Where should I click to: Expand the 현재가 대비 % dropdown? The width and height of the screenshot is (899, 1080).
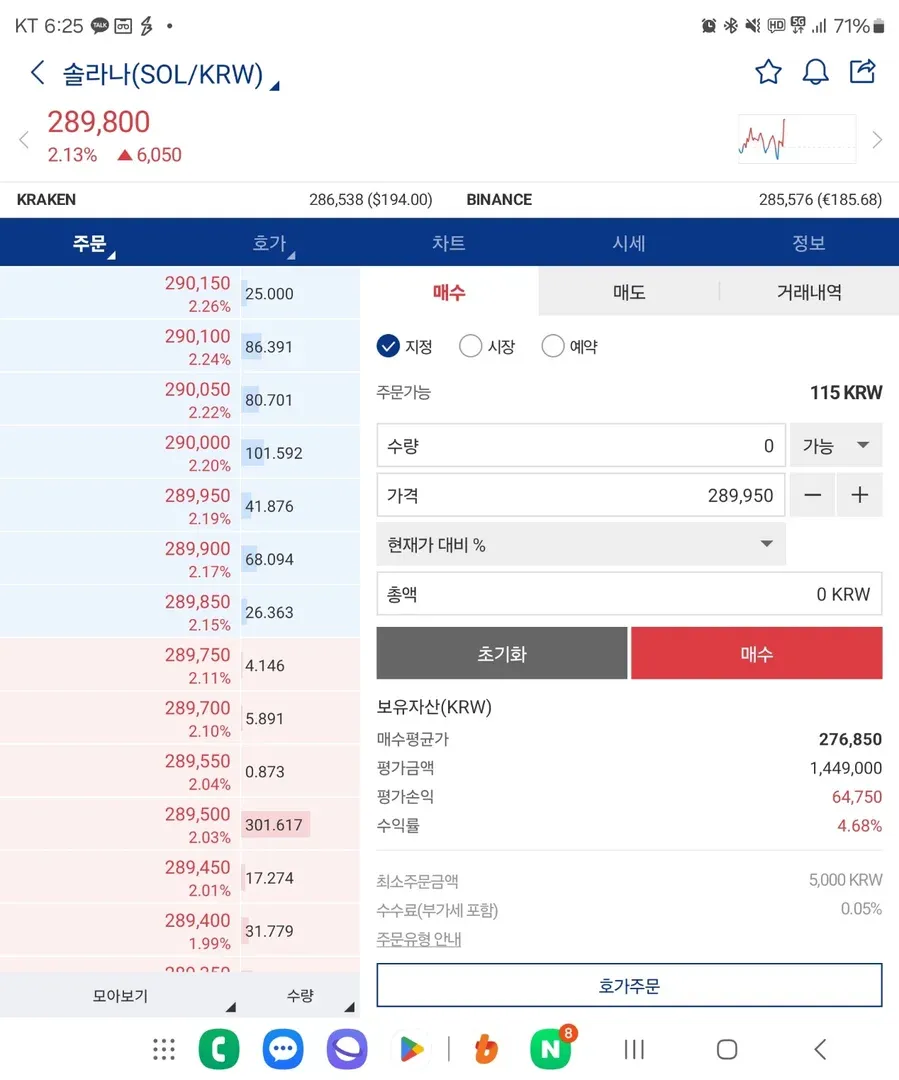(580, 545)
